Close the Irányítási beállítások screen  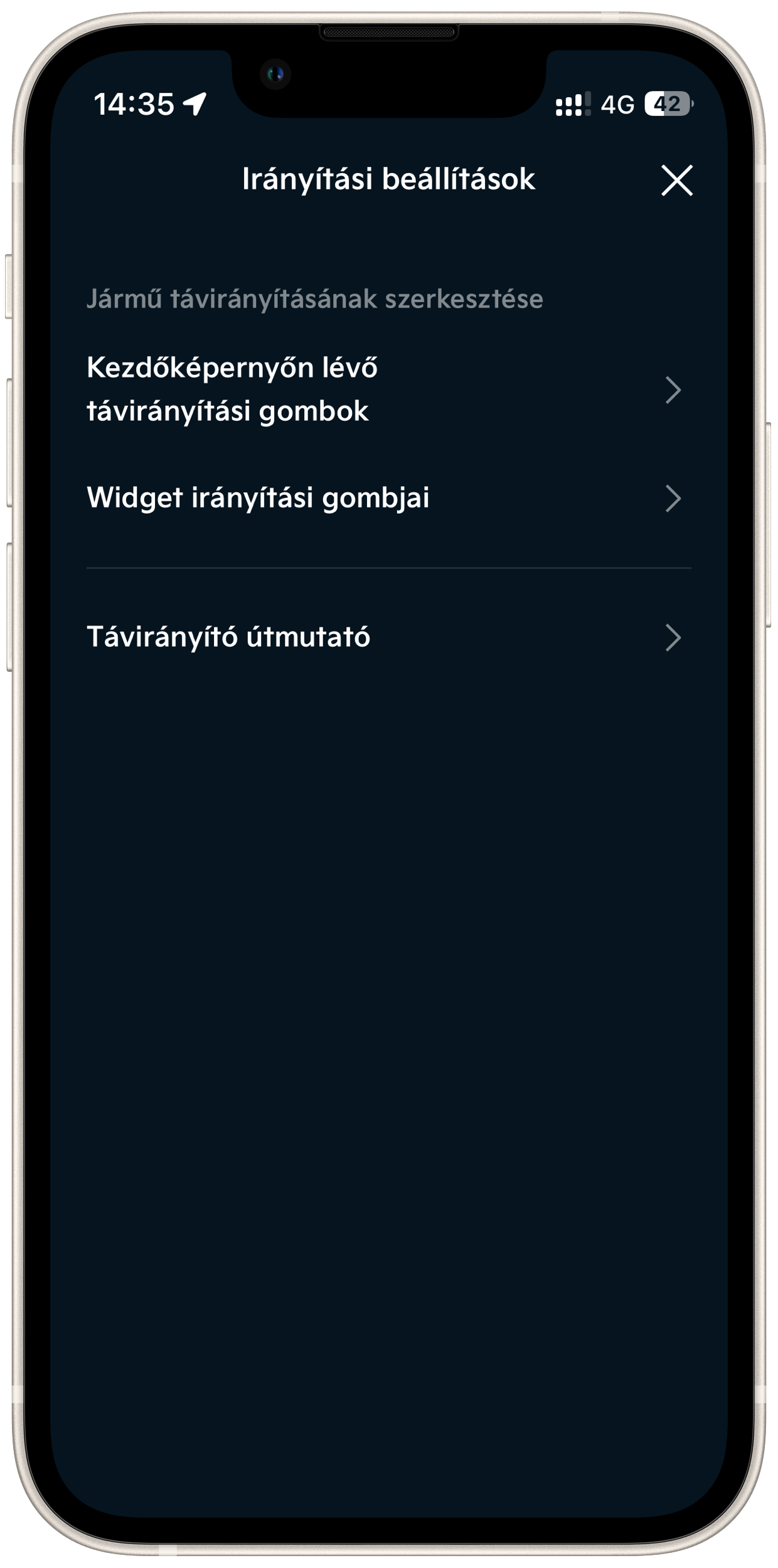pos(676,181)
